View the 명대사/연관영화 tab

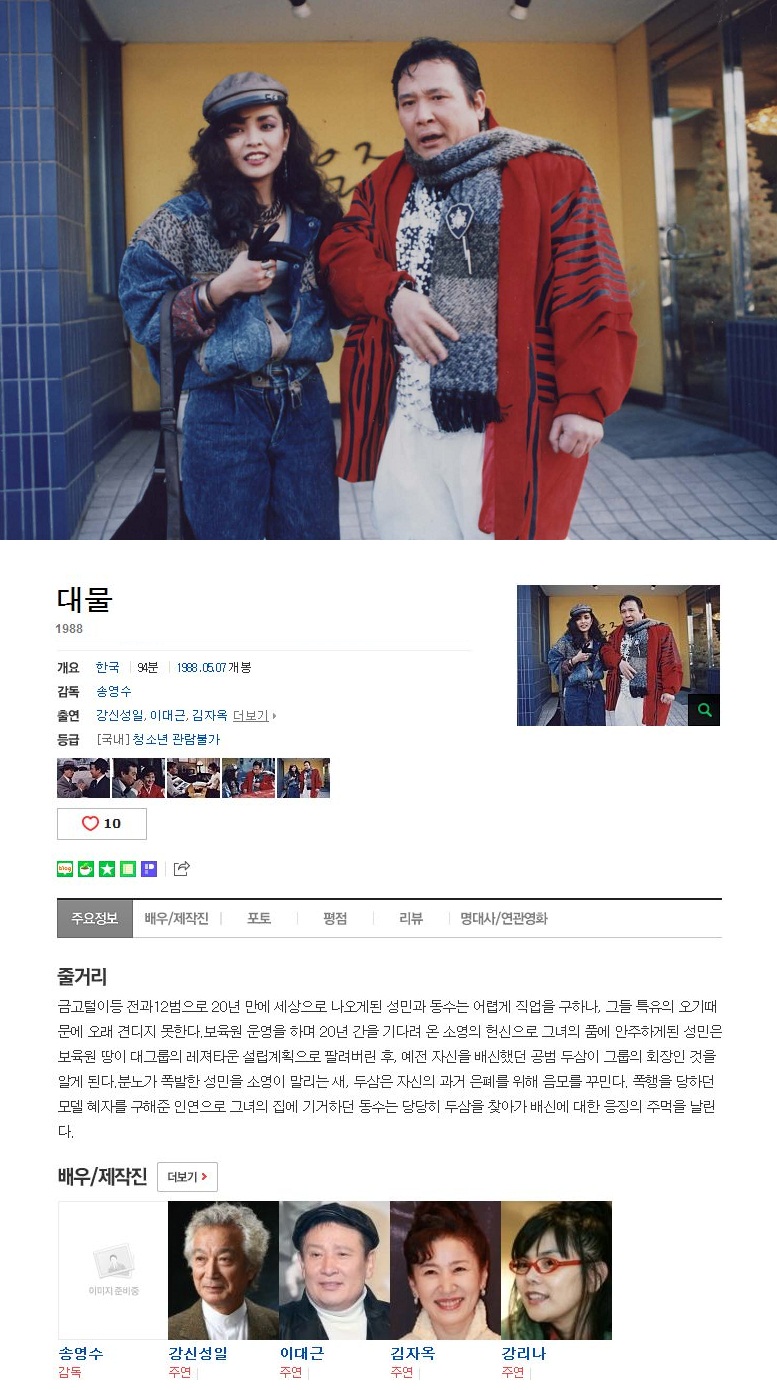(x=503, y=919)
